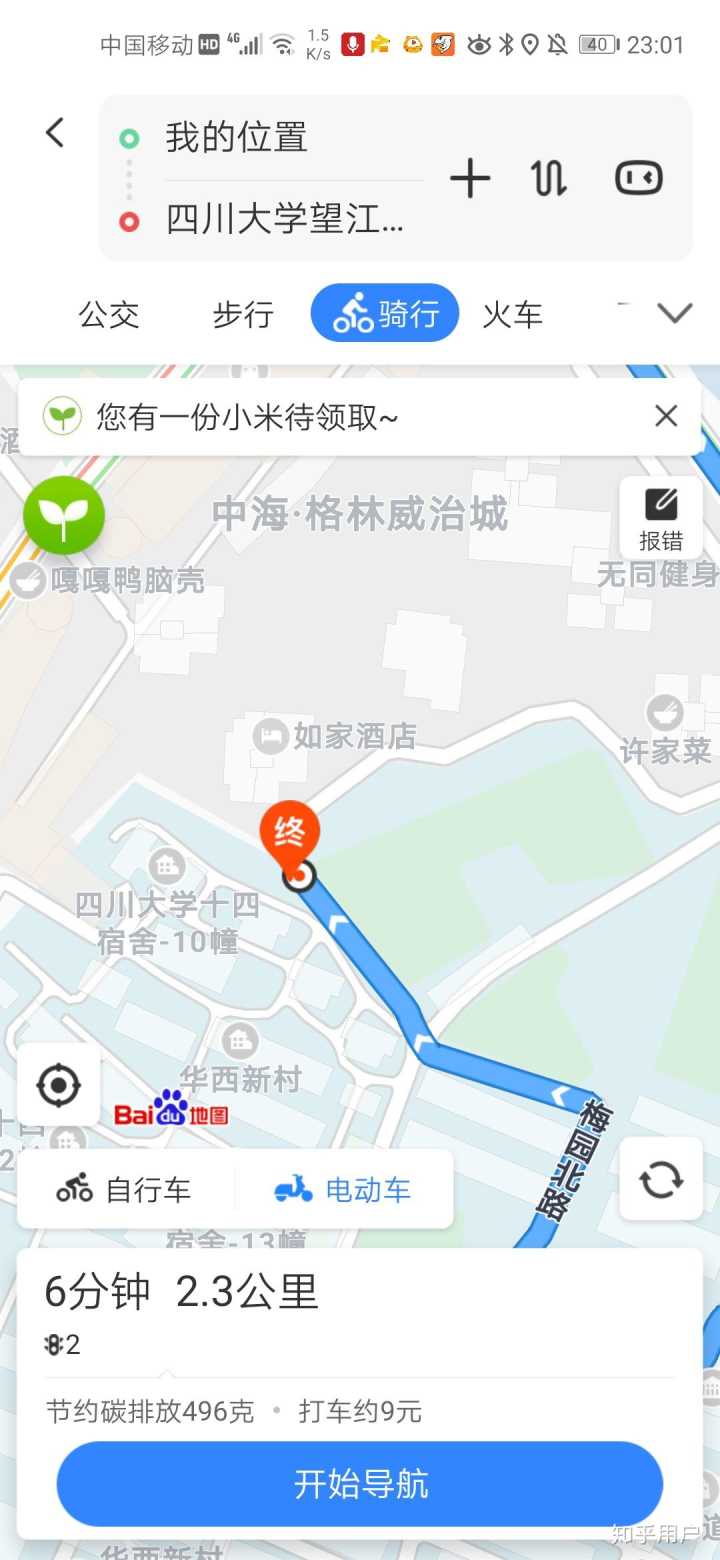This screenshot has height=1560, width=720.
Task: Select the 骑行 travel mode
Action: pos(385,313)
